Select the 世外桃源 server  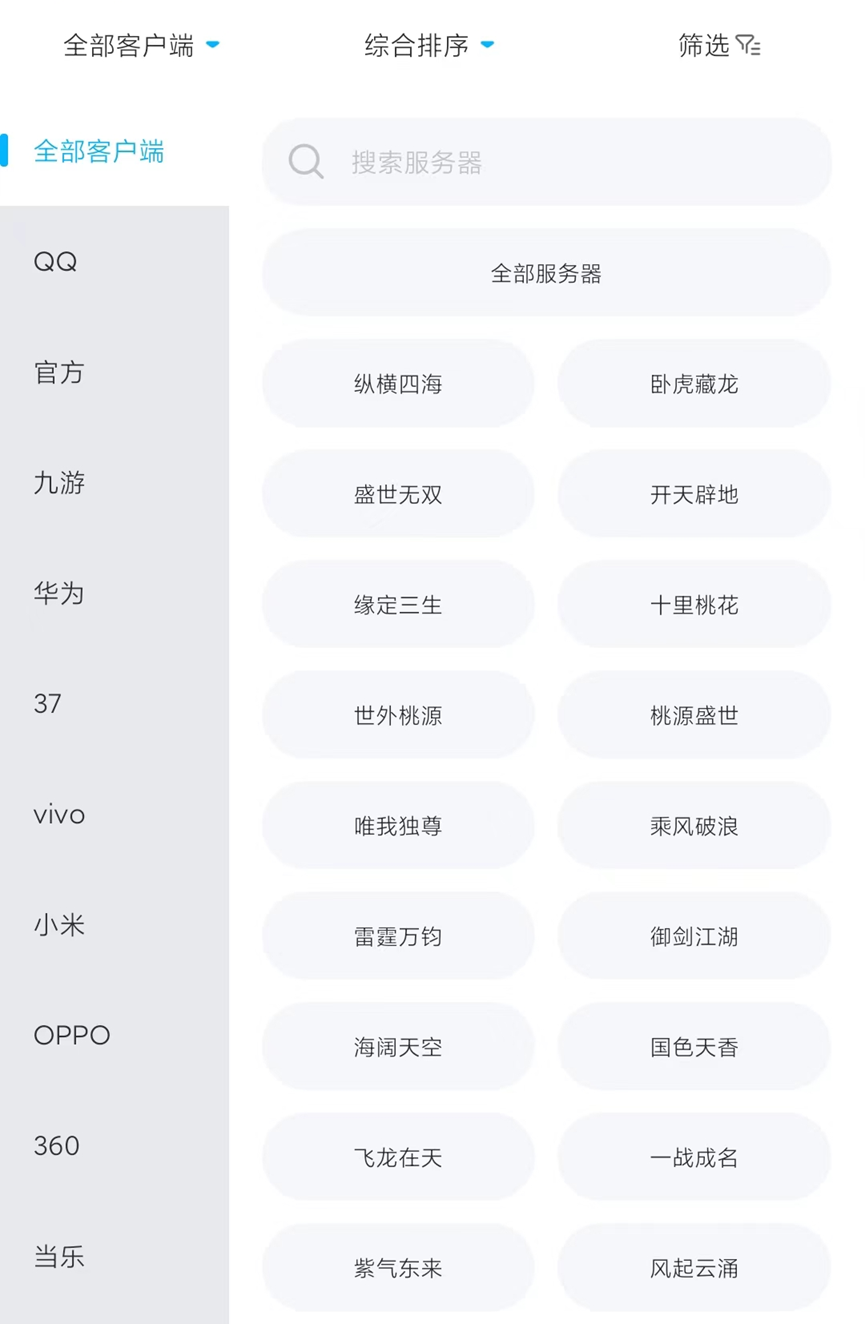398,716
